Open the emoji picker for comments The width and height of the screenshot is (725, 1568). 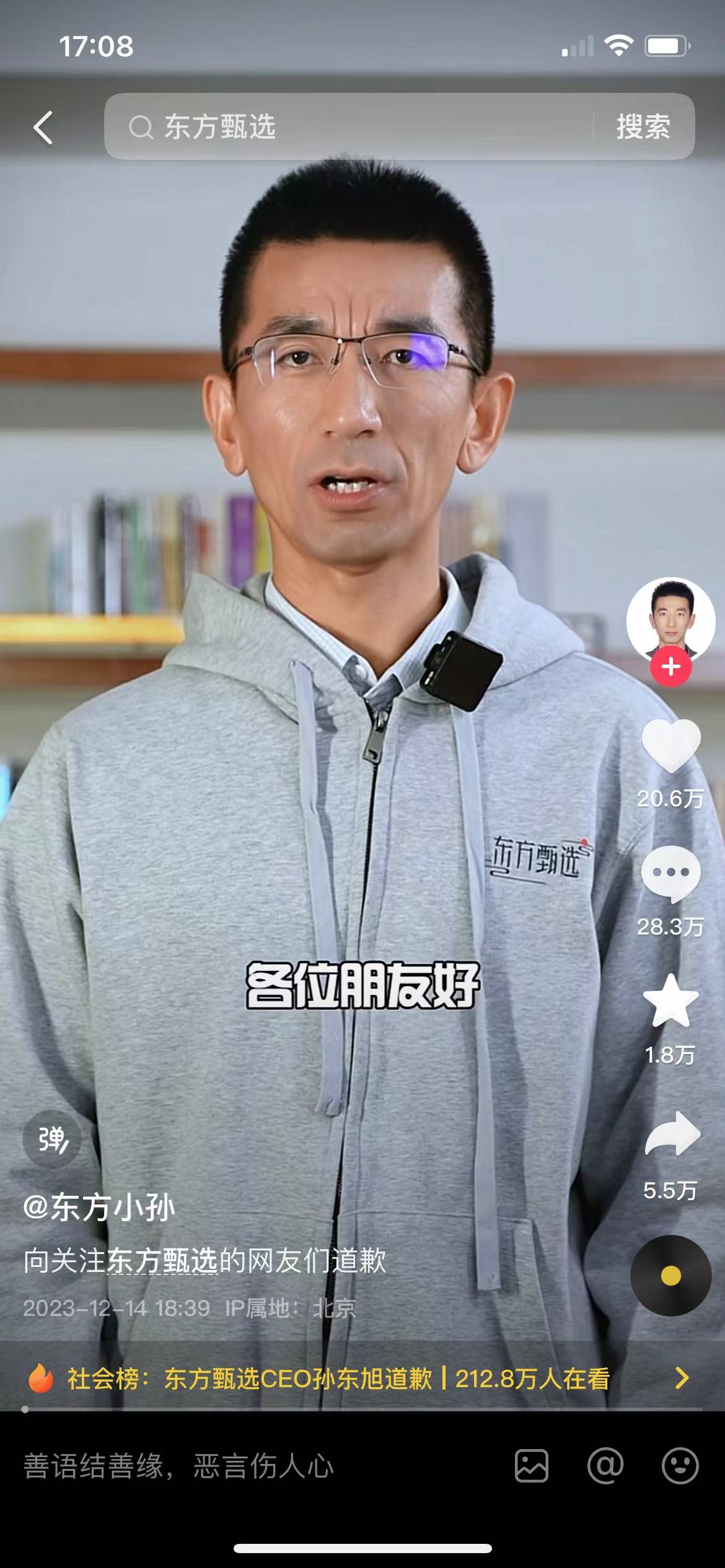click(x=680, y=1466)
